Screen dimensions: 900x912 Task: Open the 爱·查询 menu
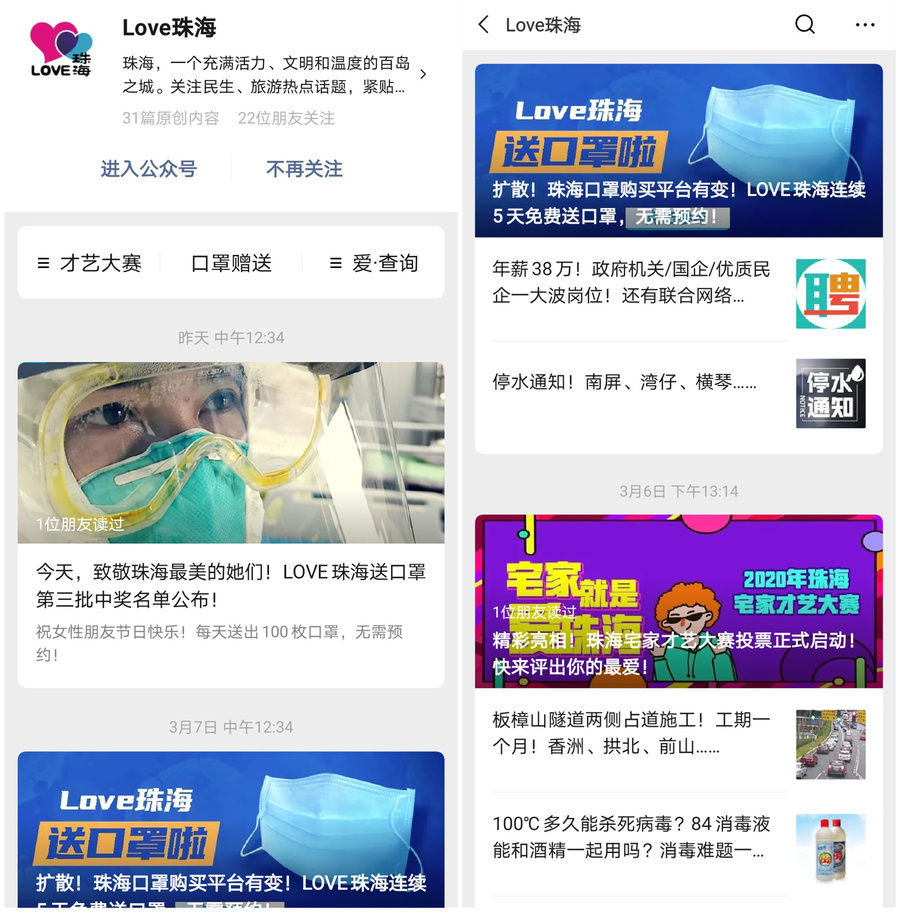pyautogui.click(x=374, y=263)
